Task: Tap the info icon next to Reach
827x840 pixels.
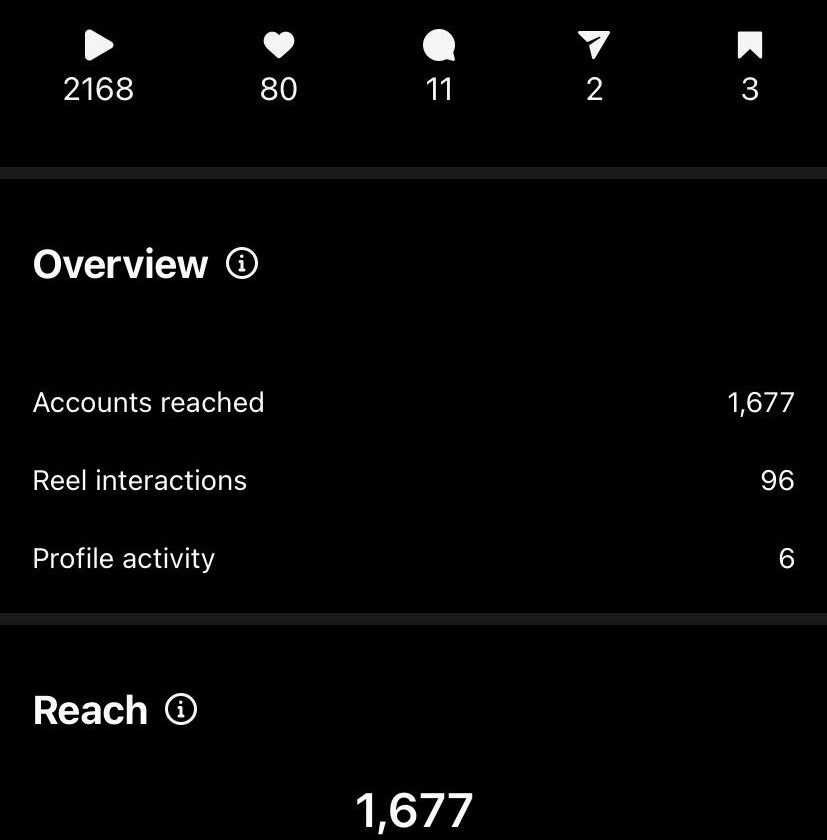Action: (181, 710)
